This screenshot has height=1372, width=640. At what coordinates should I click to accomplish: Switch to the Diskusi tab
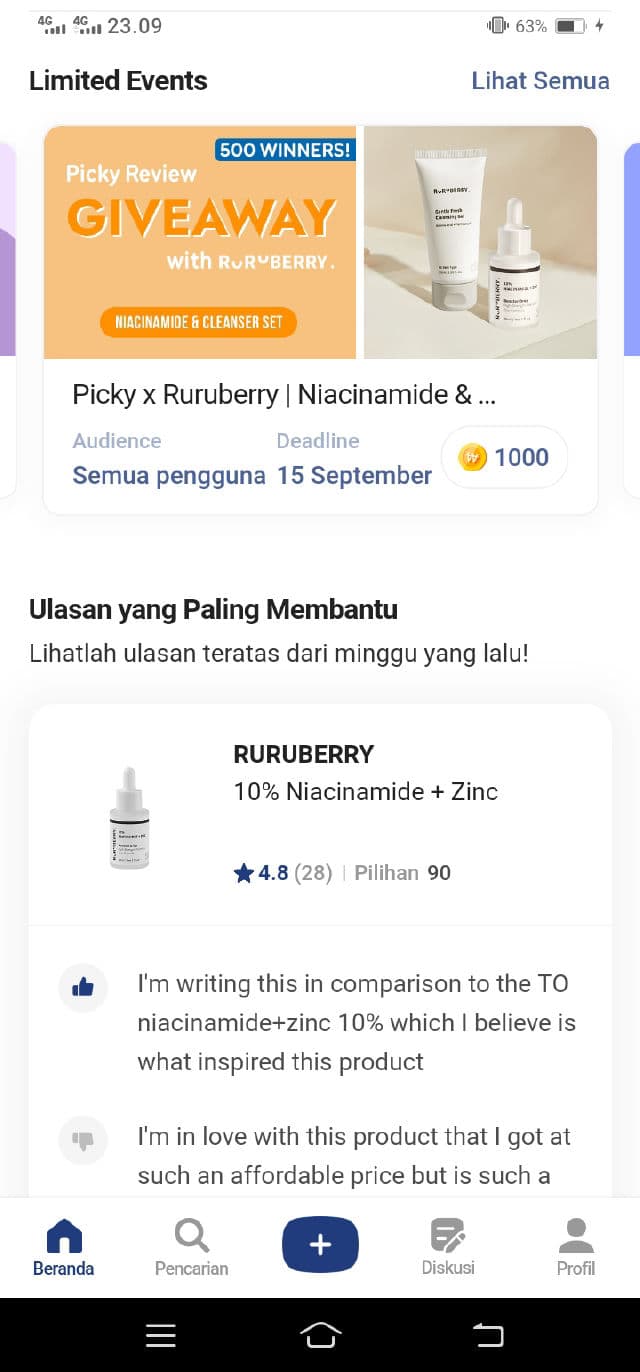(x=448, y=1247)
